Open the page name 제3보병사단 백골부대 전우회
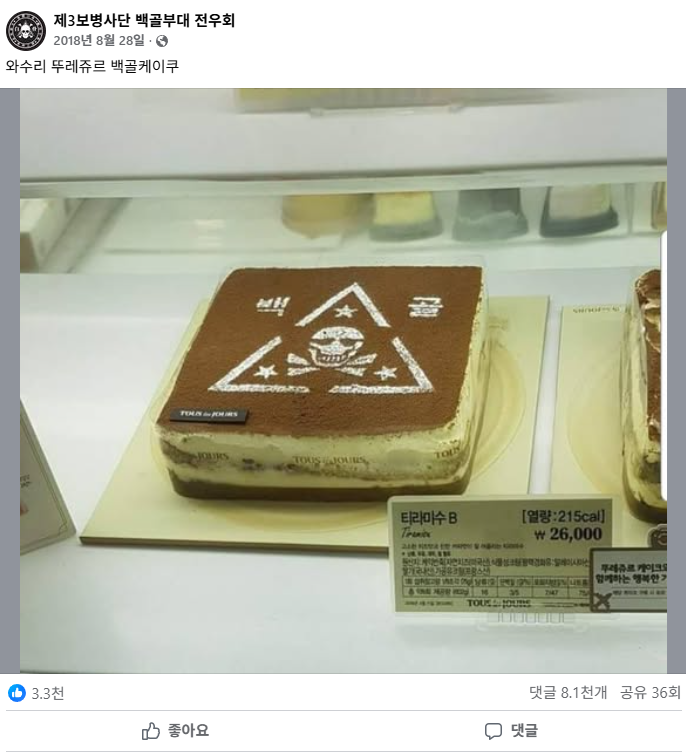 click(x=144, y=20)
